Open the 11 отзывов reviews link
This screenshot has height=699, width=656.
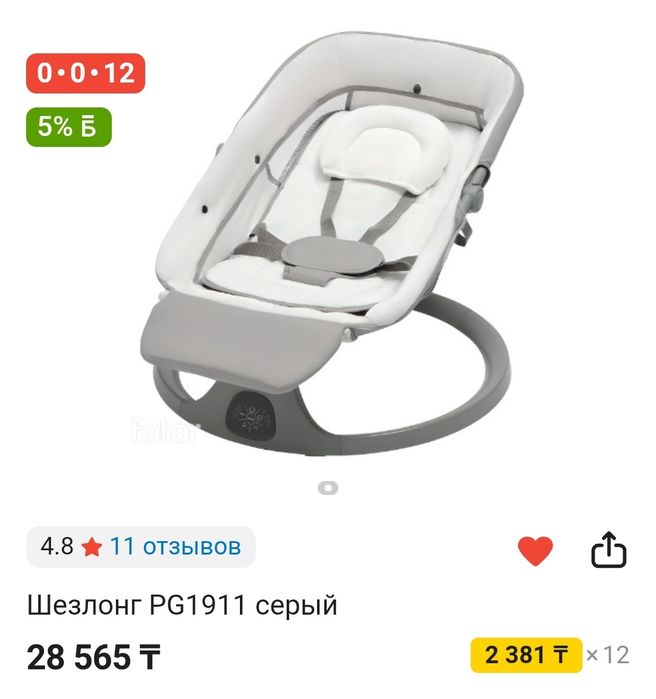175,547
